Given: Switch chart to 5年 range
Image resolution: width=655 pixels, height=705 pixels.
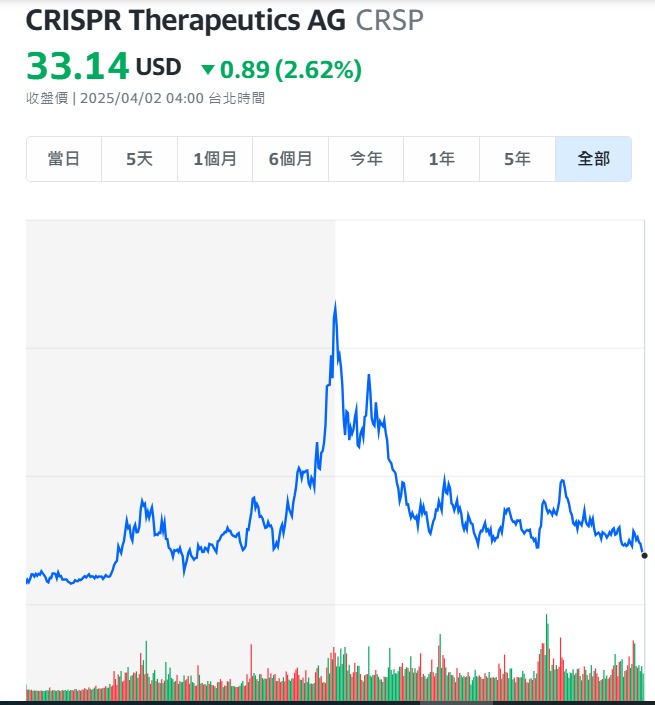Looking at the screenshot, I should [517, 159].
